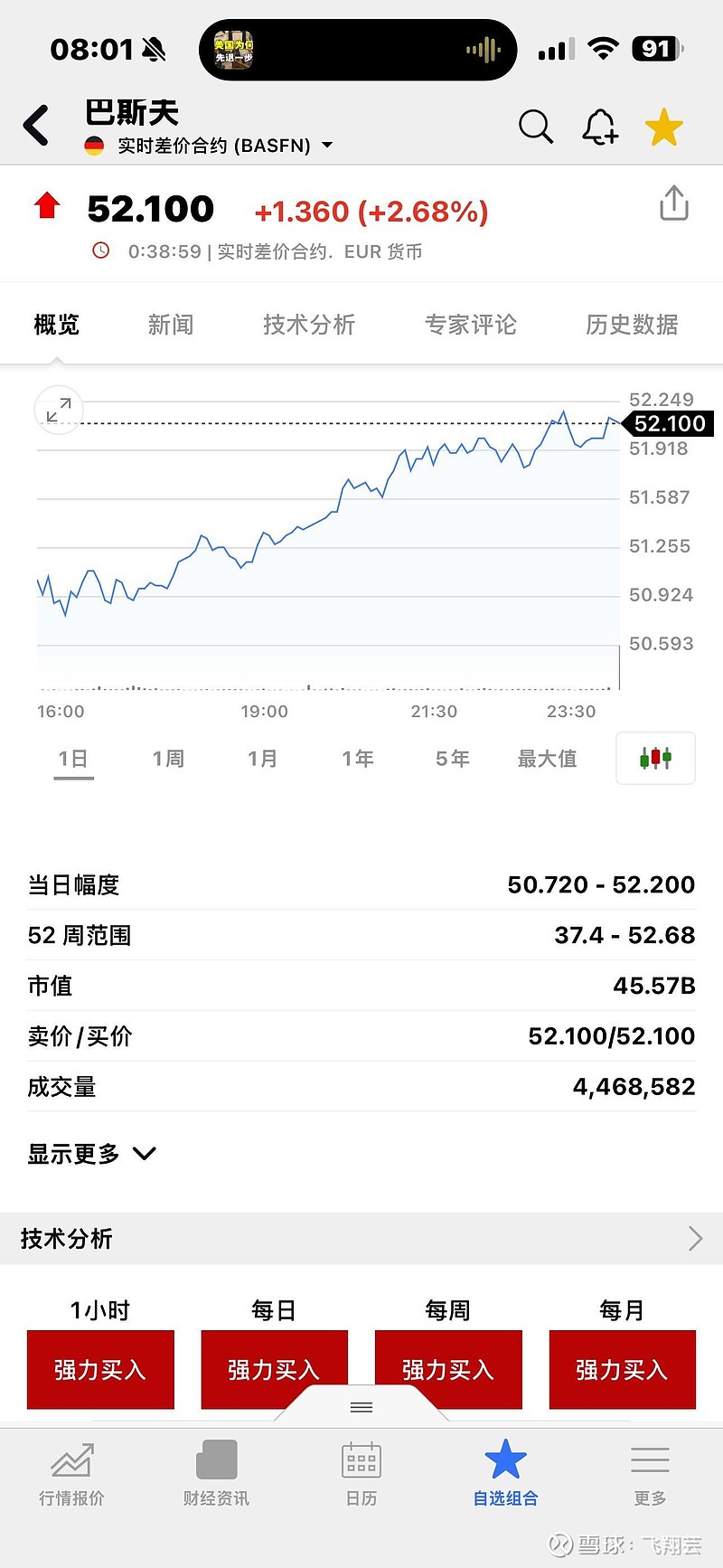Open the BASFN instrument dropdown
This screenshot has width=723, height=1568.
click(x=327, y=145)
